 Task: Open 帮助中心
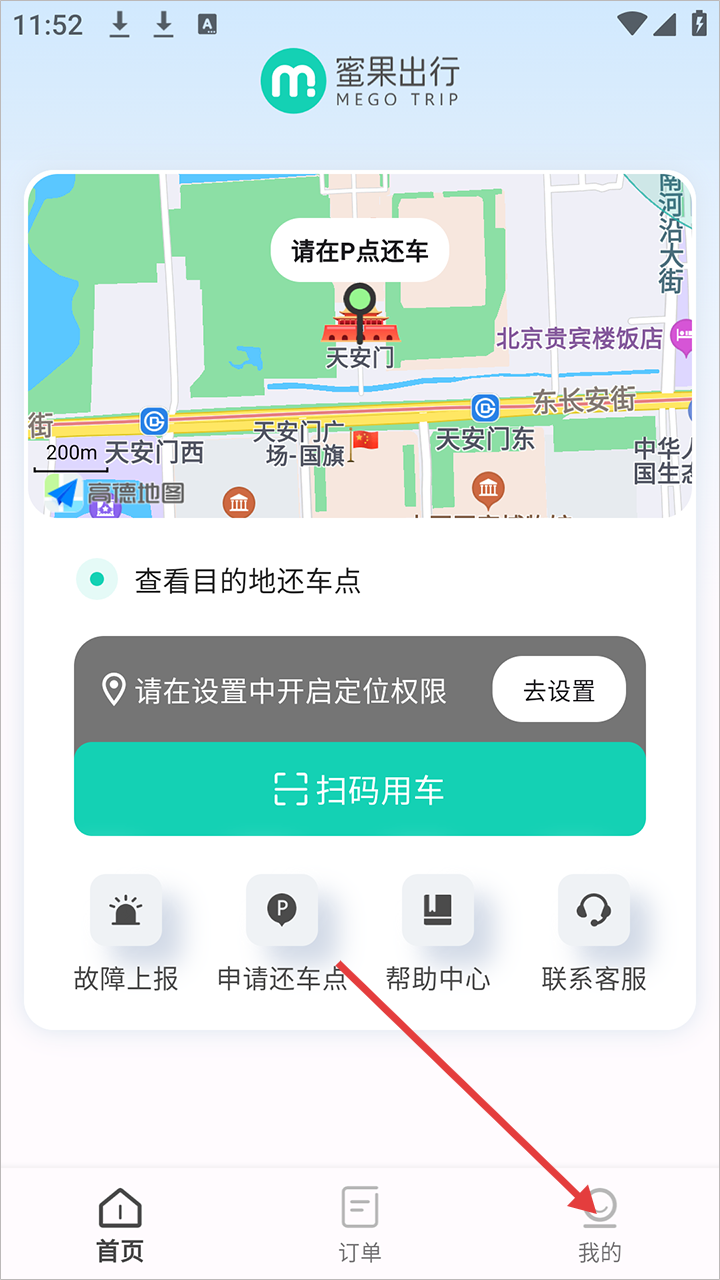[x=438, y=934]
